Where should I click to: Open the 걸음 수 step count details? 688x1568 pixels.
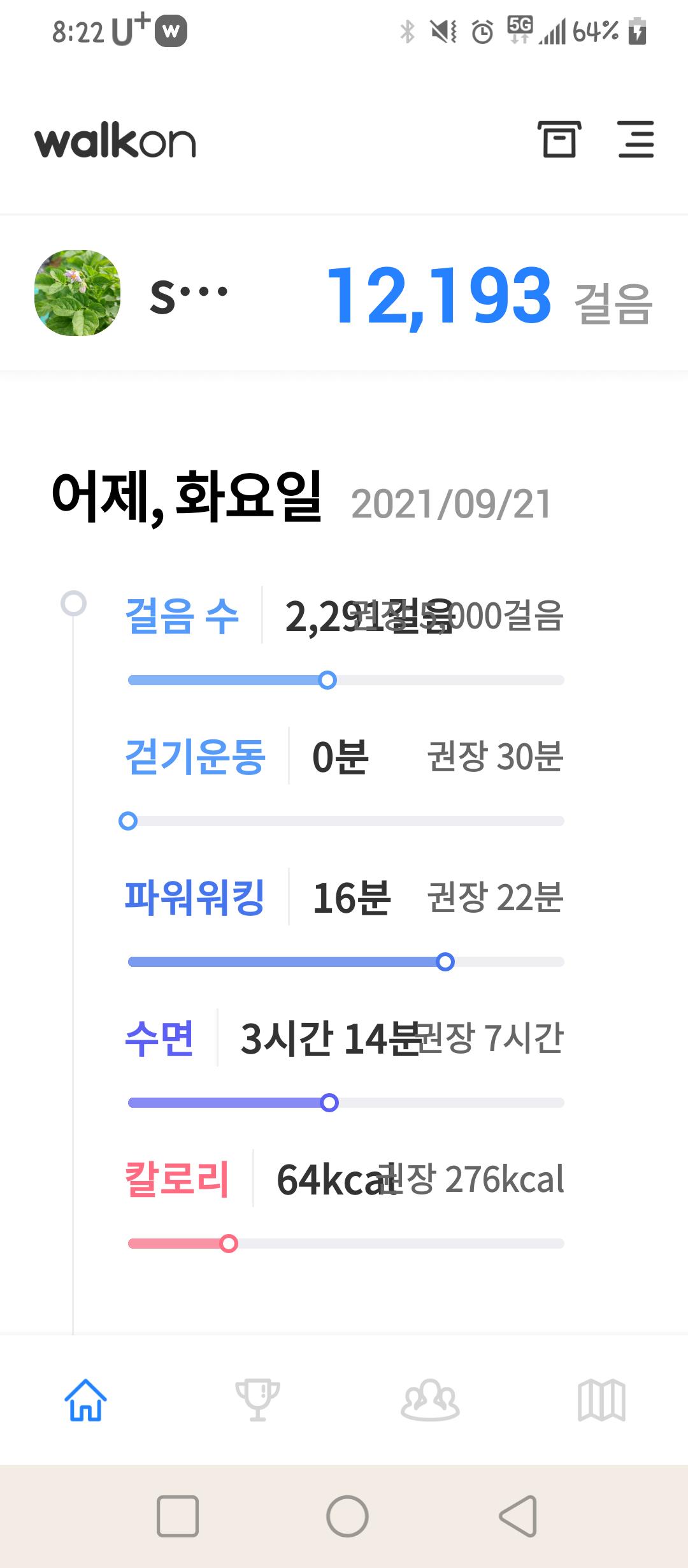click(x=182, y=616)
